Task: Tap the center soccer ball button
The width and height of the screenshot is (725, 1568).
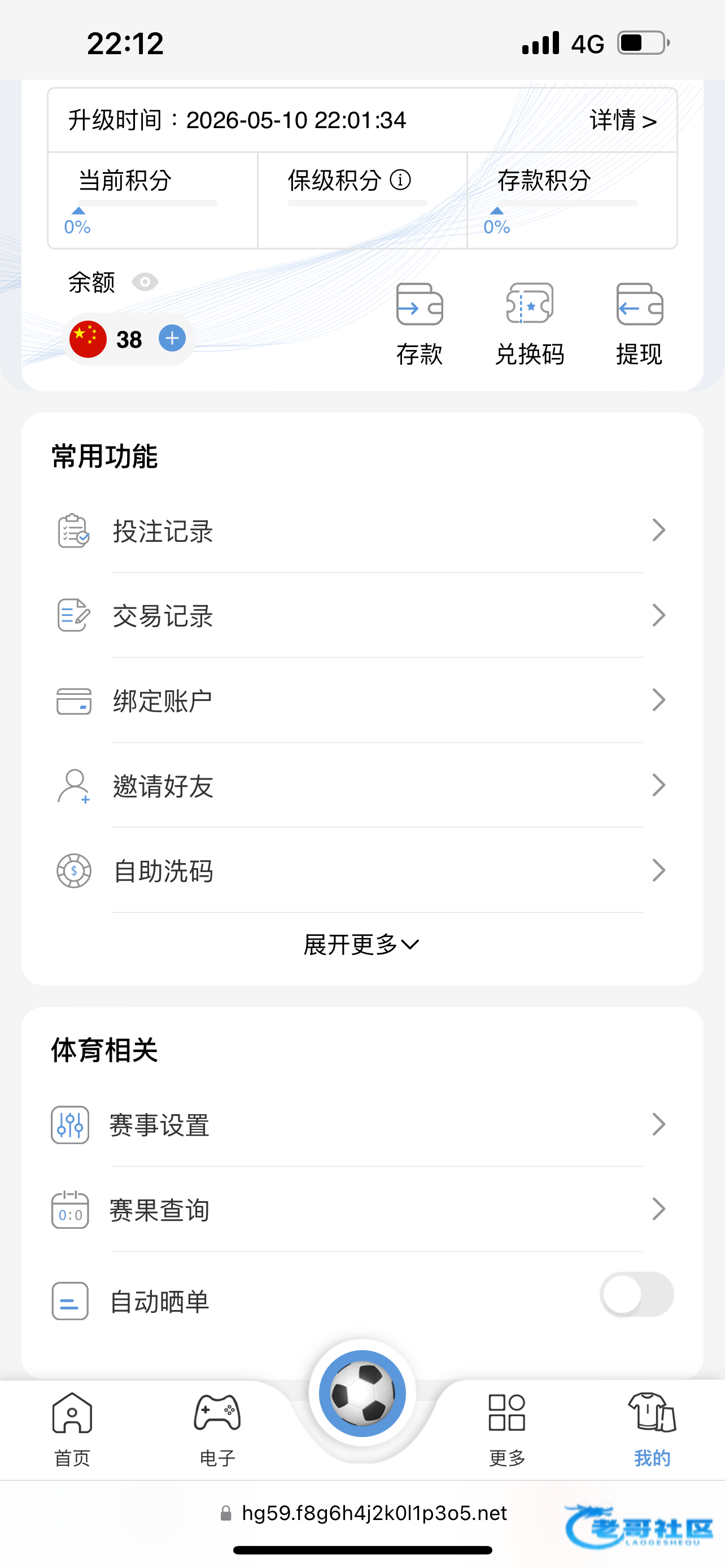Action: click(x=362, y=1393)
